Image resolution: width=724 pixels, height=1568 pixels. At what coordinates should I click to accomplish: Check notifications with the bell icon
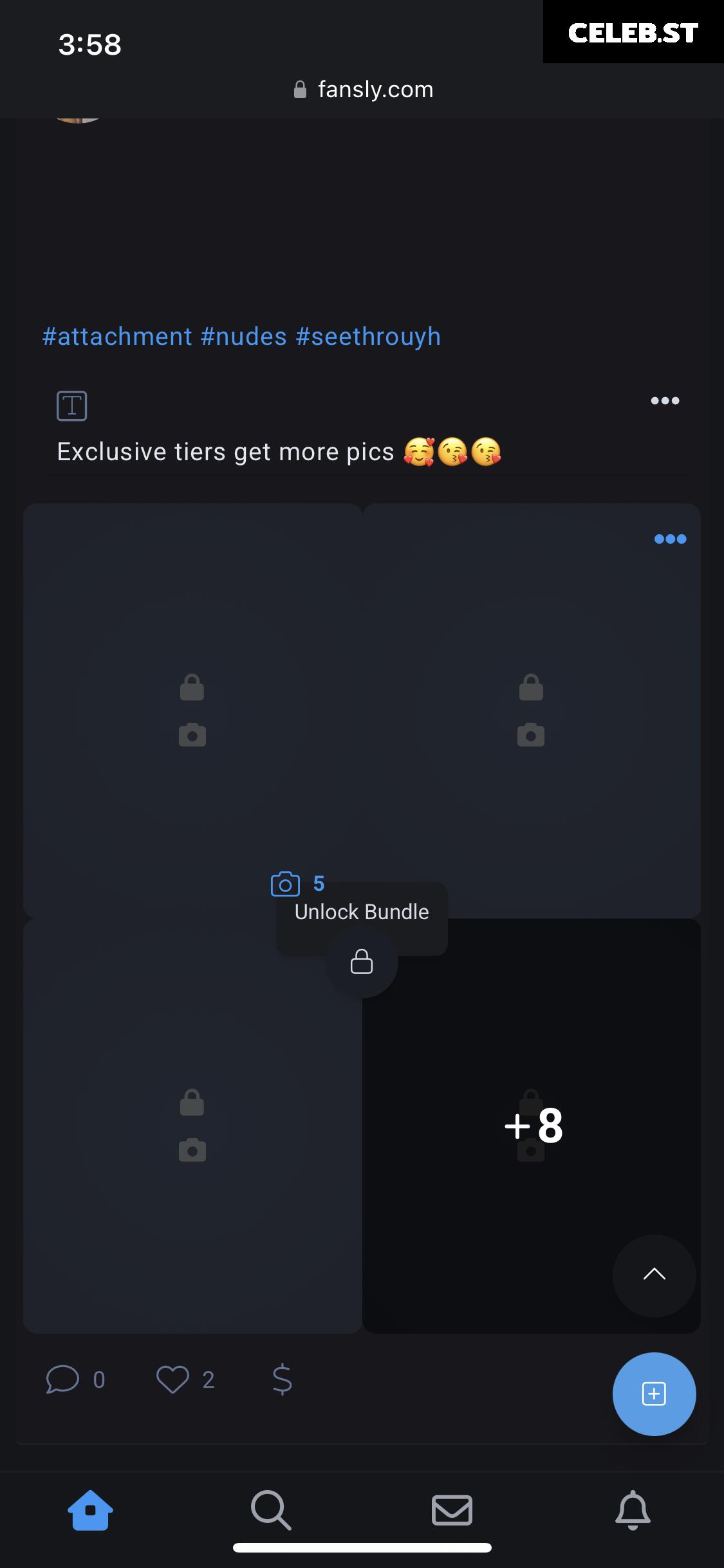(x=633, y=1509)
